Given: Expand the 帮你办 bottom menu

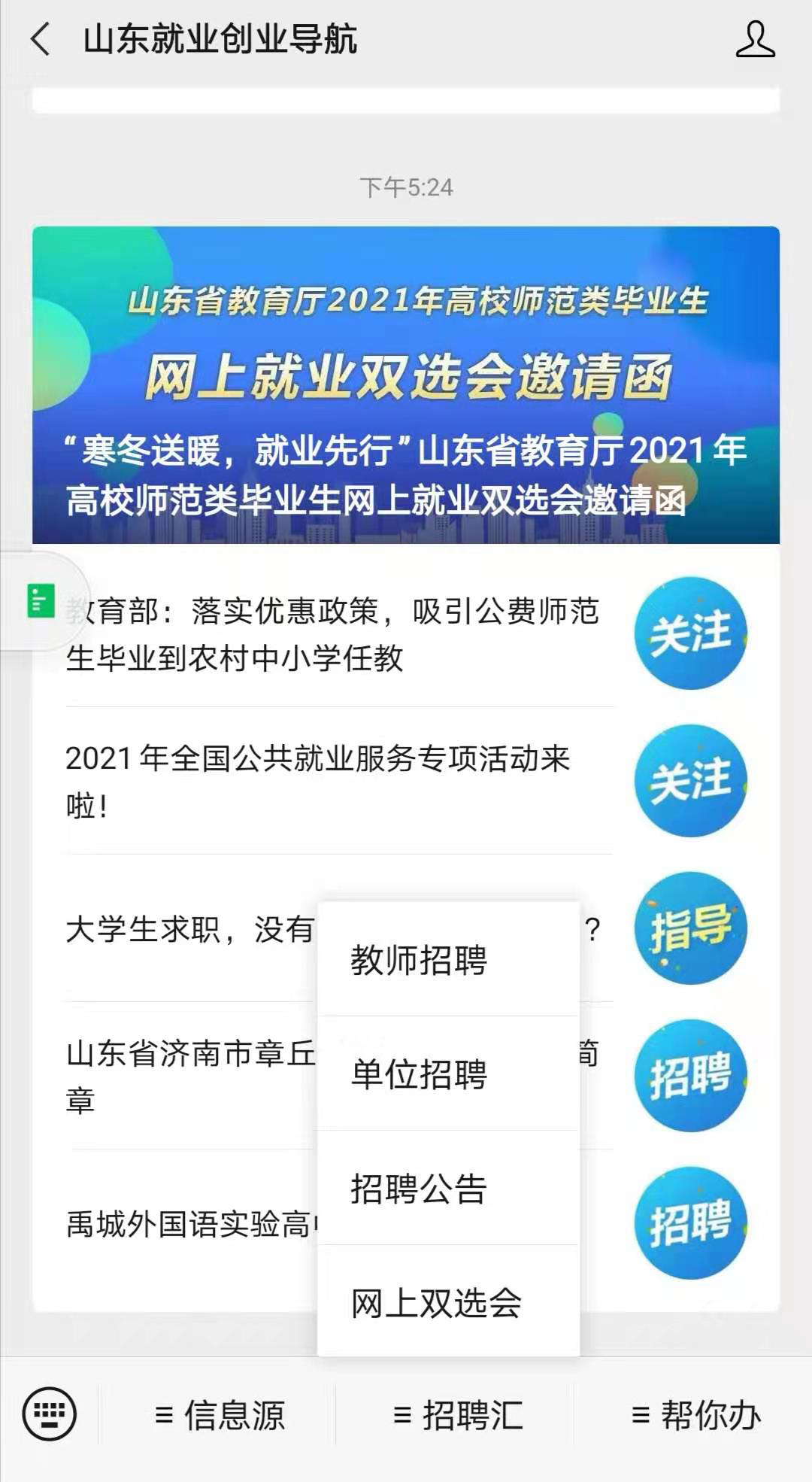Looking at the screenshot, I should [695, 1416].
